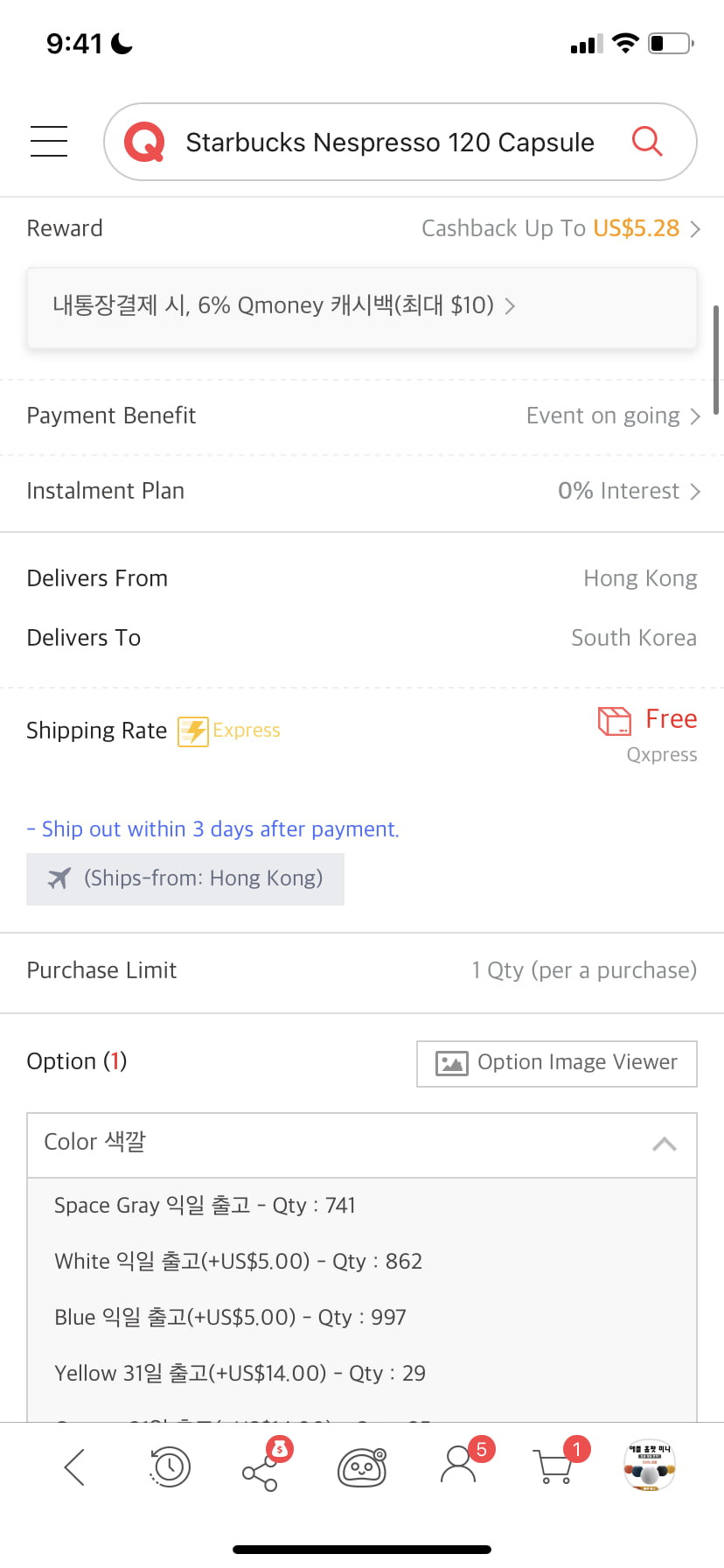View Instalment Plan 0% Interest
Viewport: 724px width, 1568px height.
tap(362, 491)
